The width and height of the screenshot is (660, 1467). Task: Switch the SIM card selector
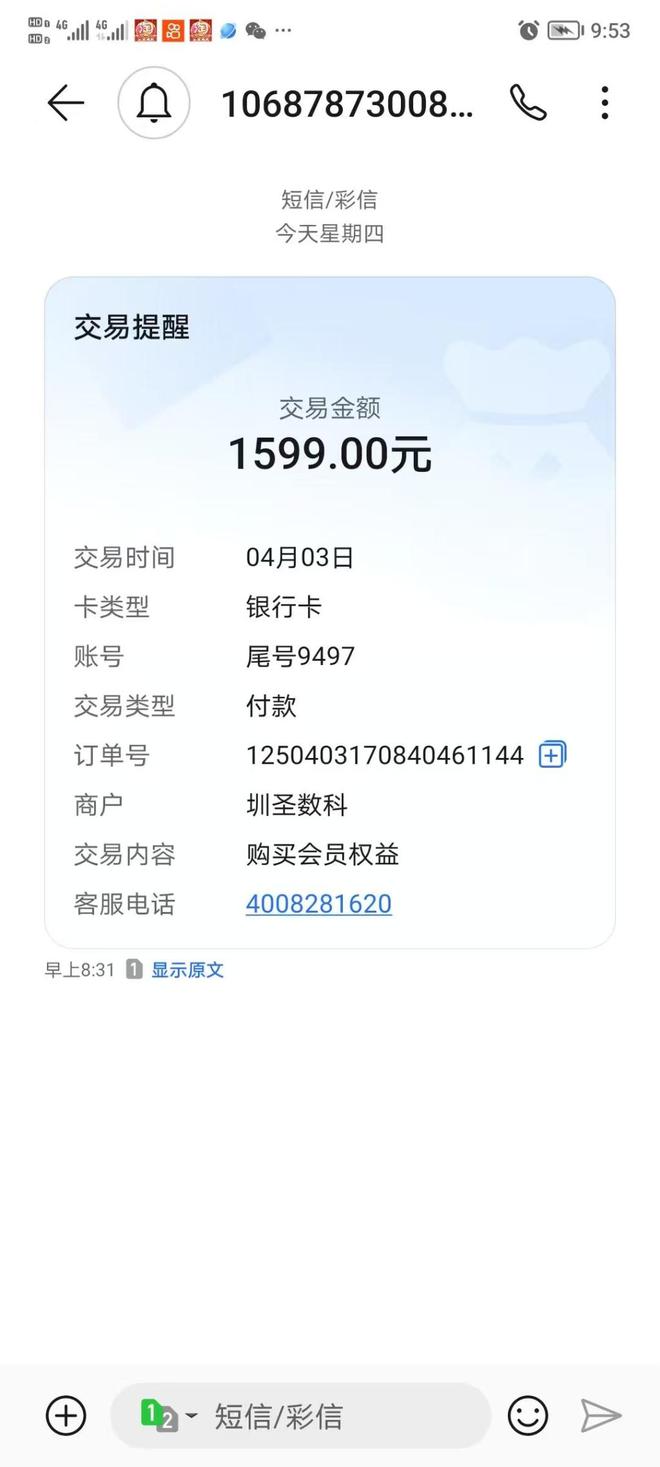tap(167, 1415)
